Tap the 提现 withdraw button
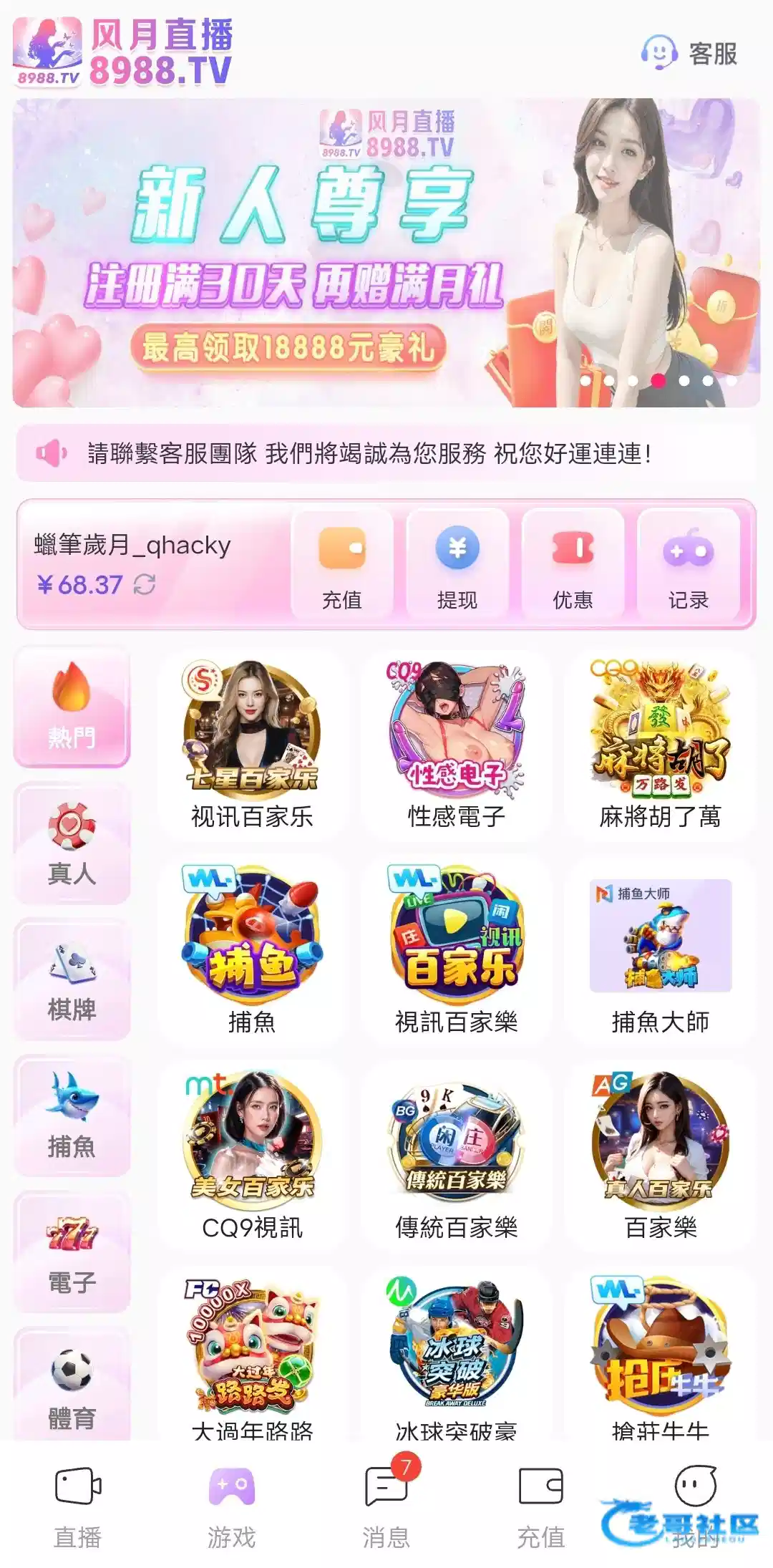 click(x=457, y=563)
